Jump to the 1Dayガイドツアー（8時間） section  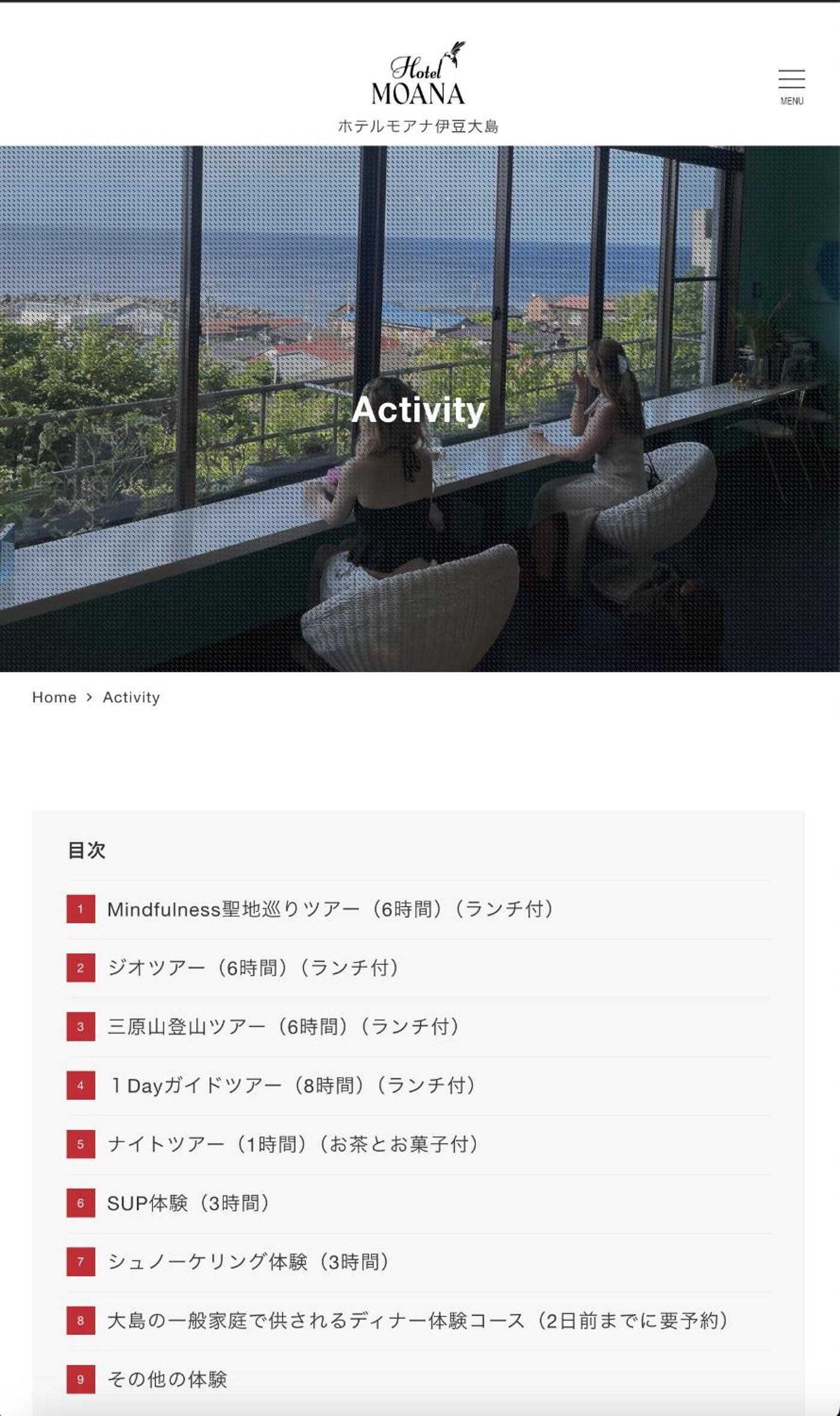coord(292,1085)
